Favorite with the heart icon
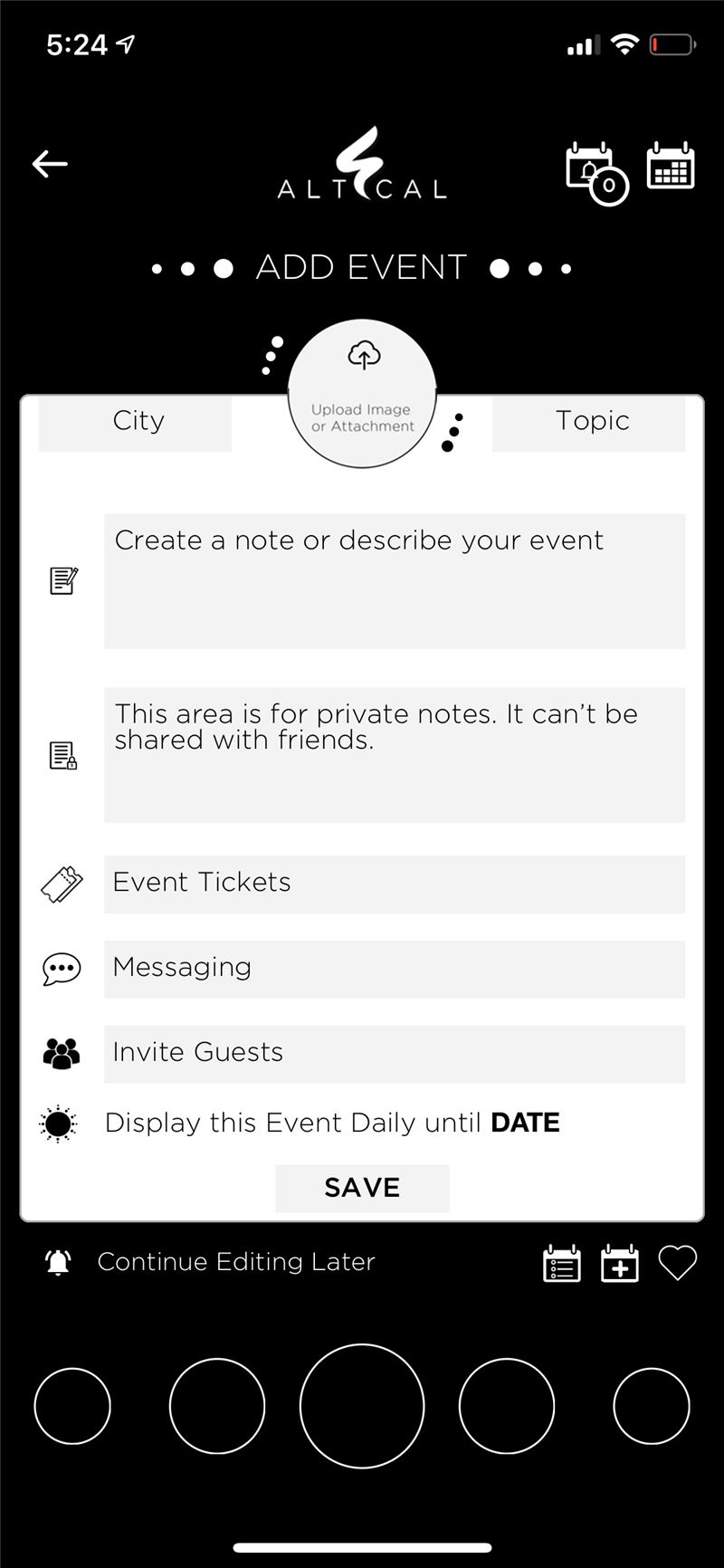Screen dimensions: 724x1568 click(678, 1263)
